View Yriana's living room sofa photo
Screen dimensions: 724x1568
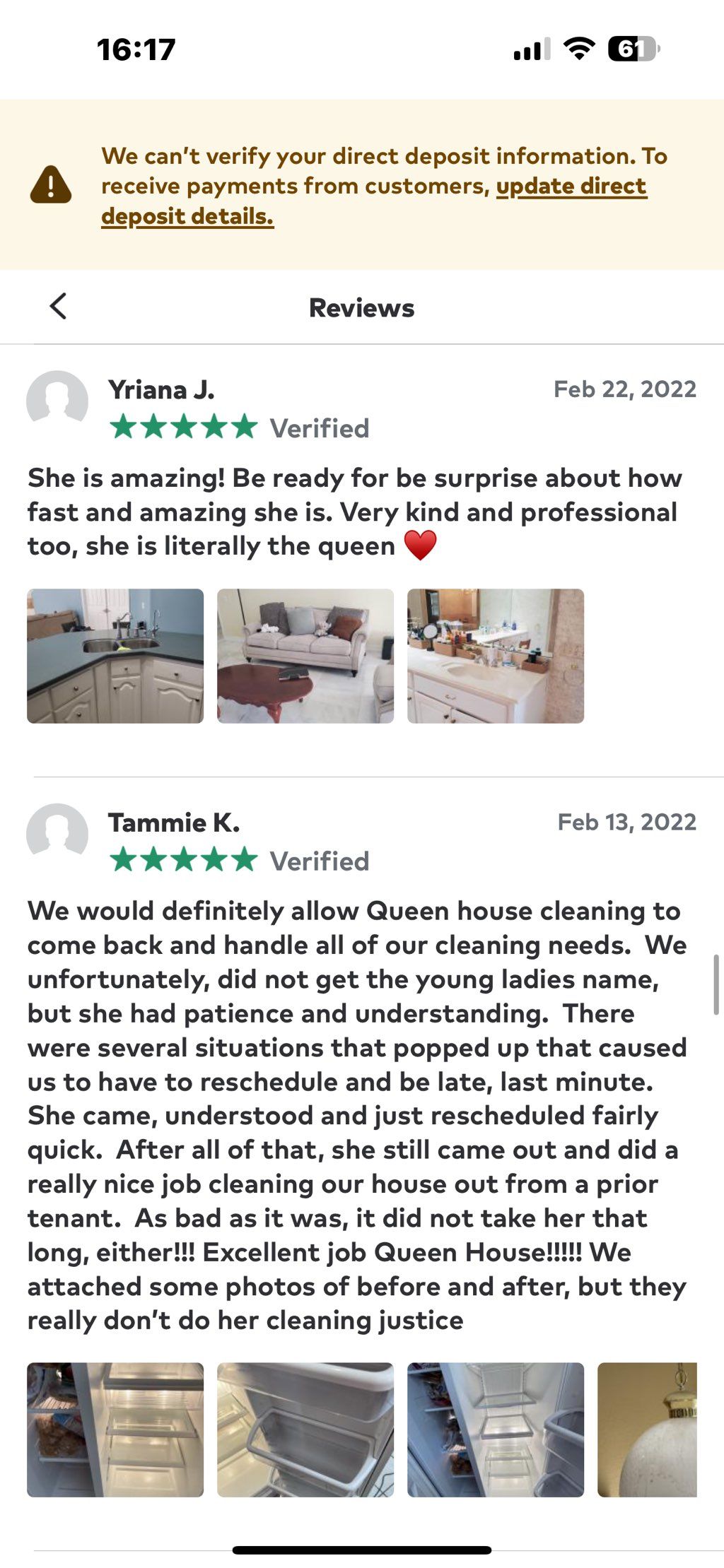pos(305,656)
